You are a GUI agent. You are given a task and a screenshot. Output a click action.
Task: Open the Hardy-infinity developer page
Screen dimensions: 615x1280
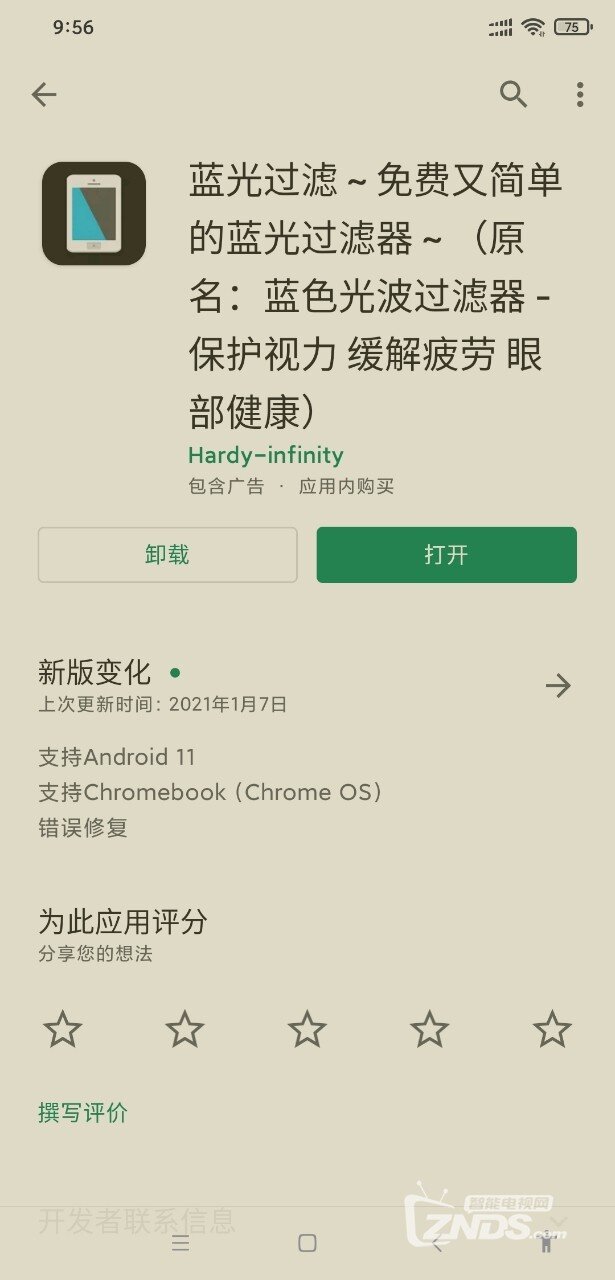pyautogui.click(x=265, y=455)
